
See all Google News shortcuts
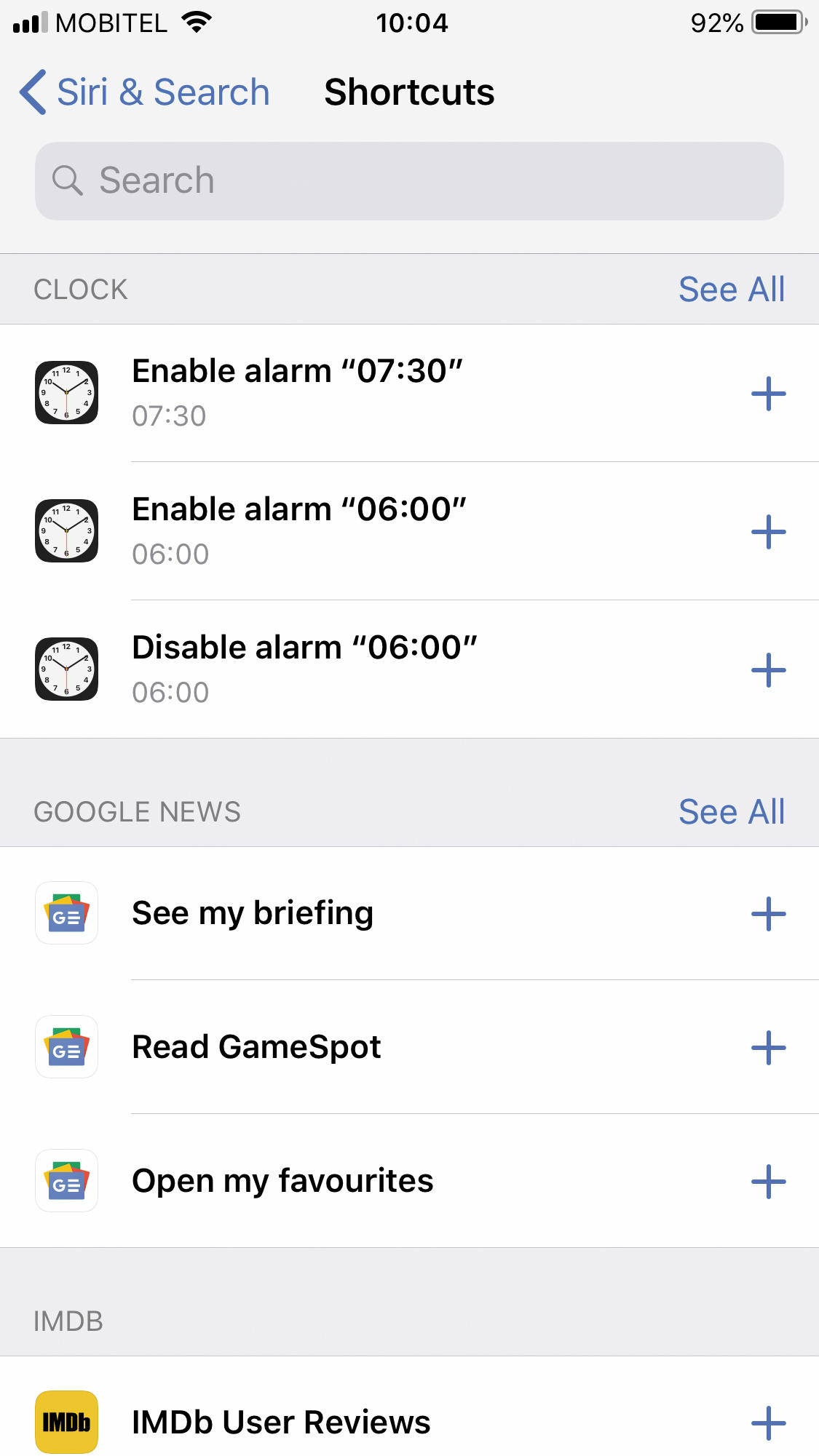(x=732, y=812)
